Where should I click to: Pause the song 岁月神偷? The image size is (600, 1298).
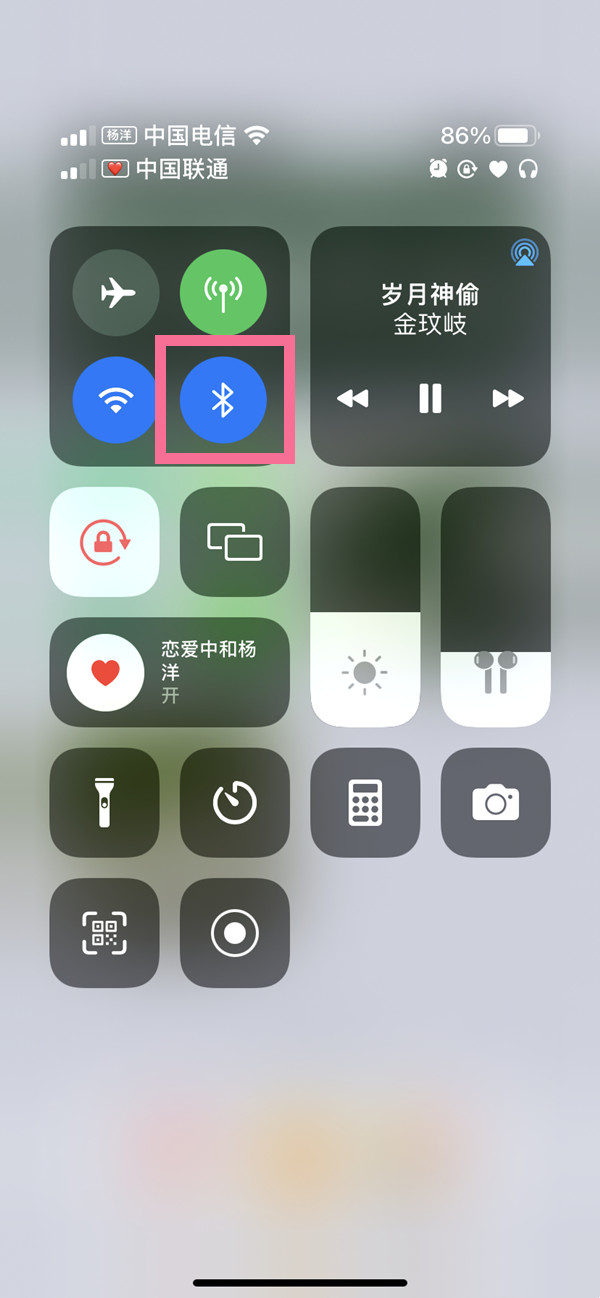(430, 399)
